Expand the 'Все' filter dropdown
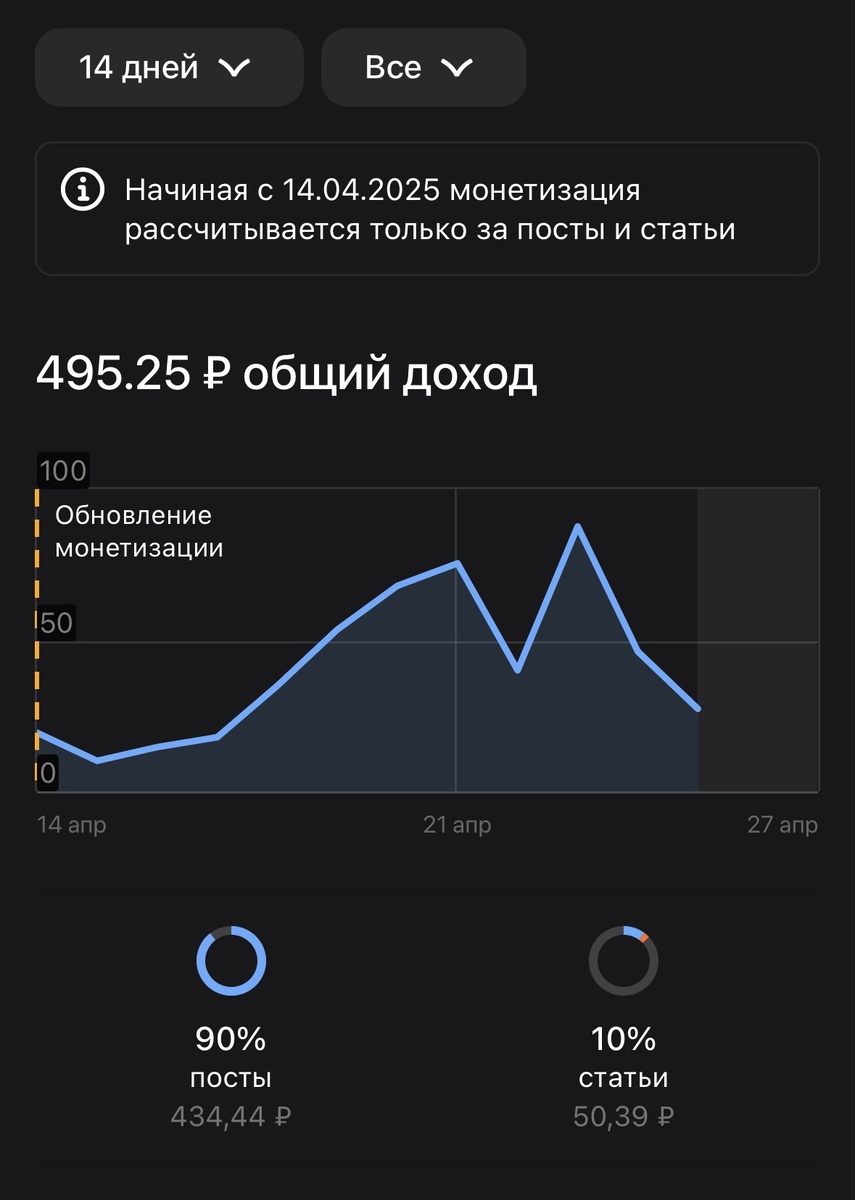The height and width of the screenshot is (1200, 855). tap(423, 68)
